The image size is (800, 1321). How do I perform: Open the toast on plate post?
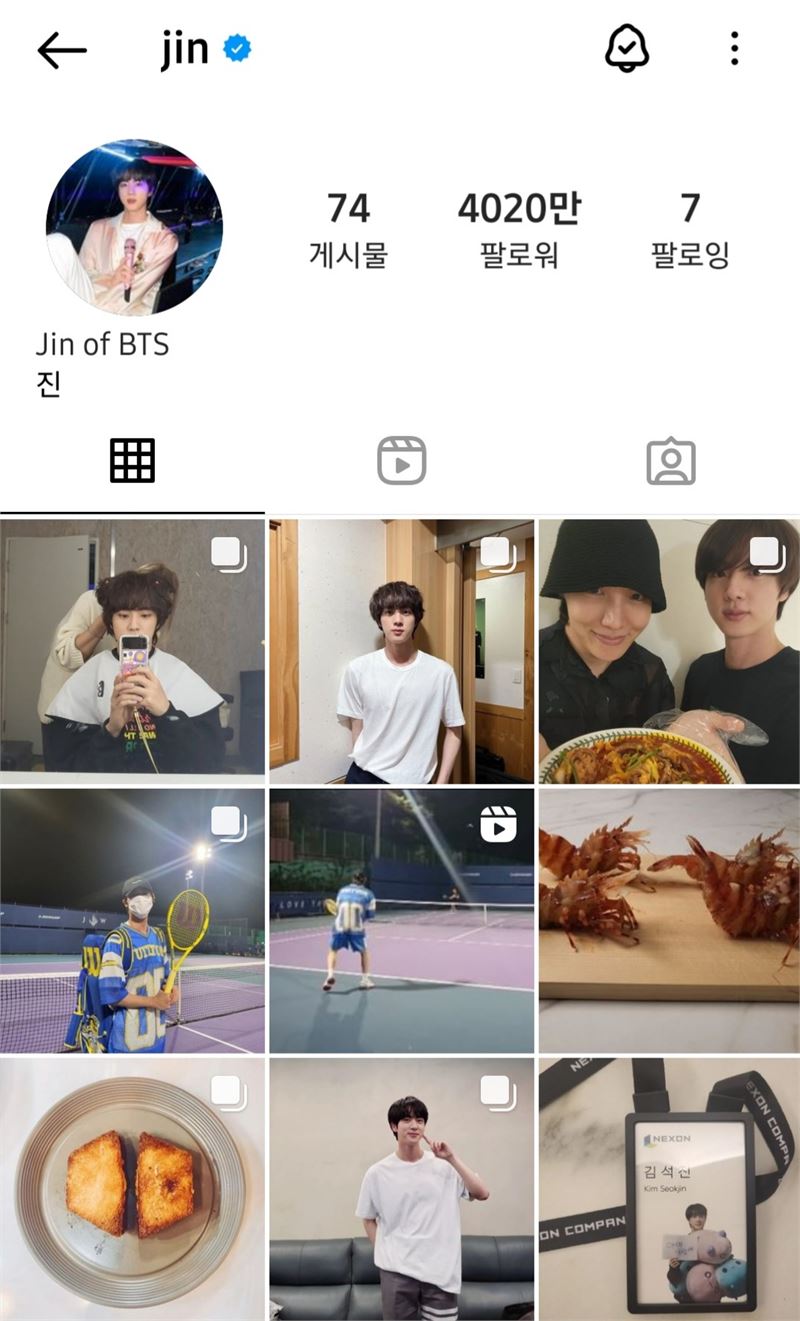(x=132, y=1190)
